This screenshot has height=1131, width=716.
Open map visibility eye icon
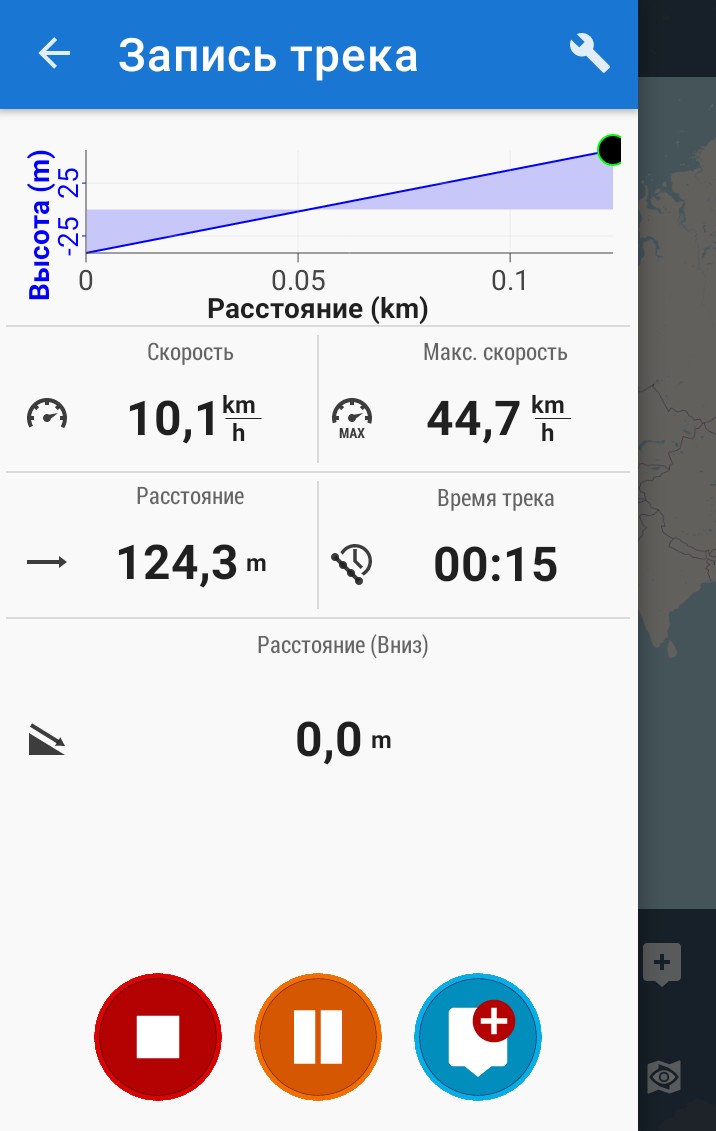(662, 1077)
